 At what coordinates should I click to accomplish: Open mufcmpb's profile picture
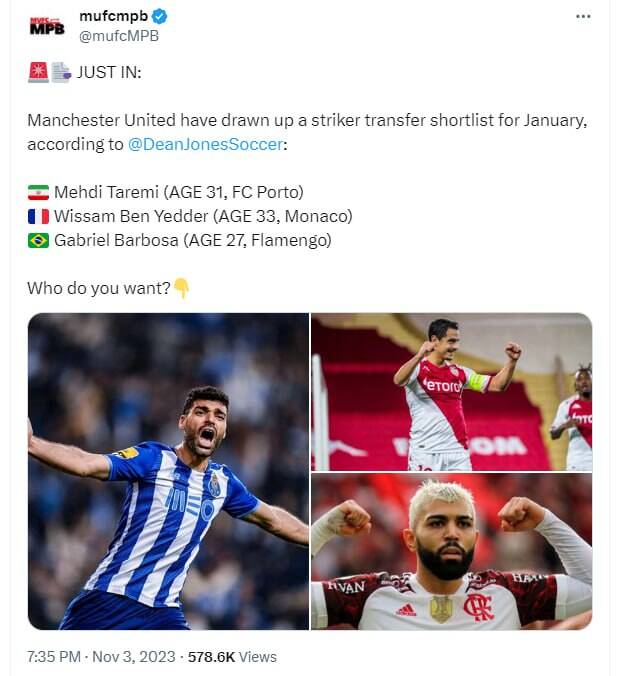(46, 26)
